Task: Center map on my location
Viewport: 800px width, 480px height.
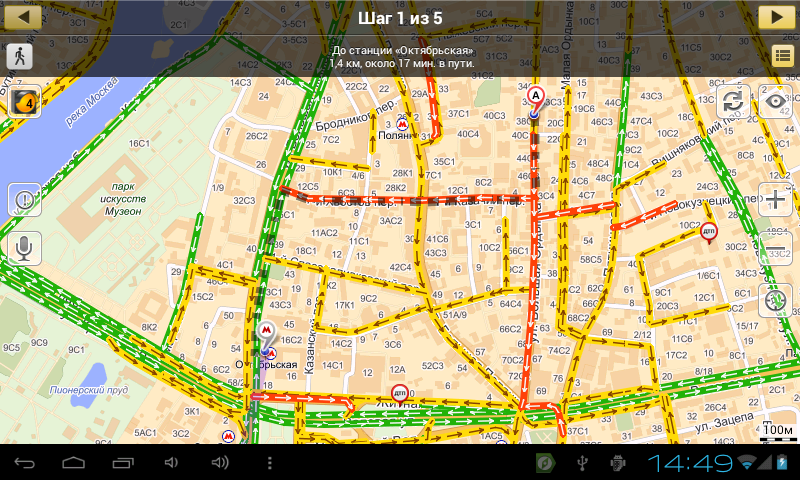Action: pos(777,299)
